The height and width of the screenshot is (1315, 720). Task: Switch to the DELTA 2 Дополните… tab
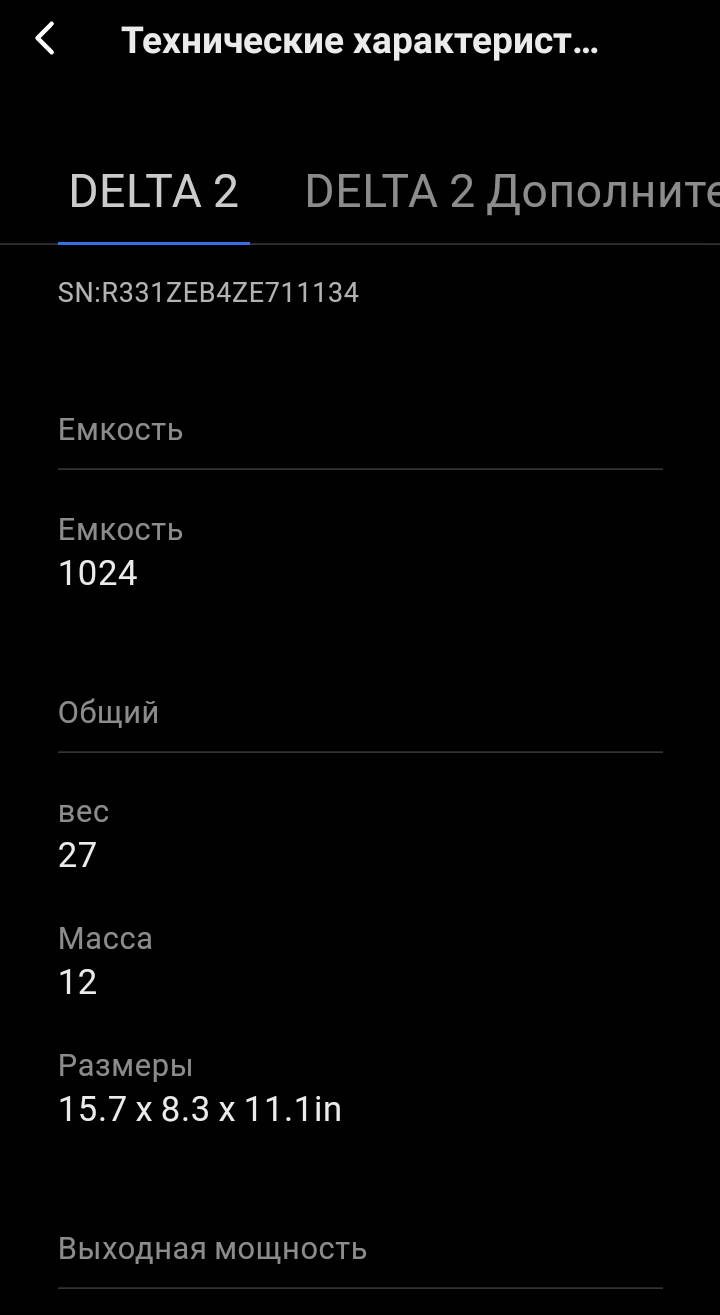tap(511, 191)
